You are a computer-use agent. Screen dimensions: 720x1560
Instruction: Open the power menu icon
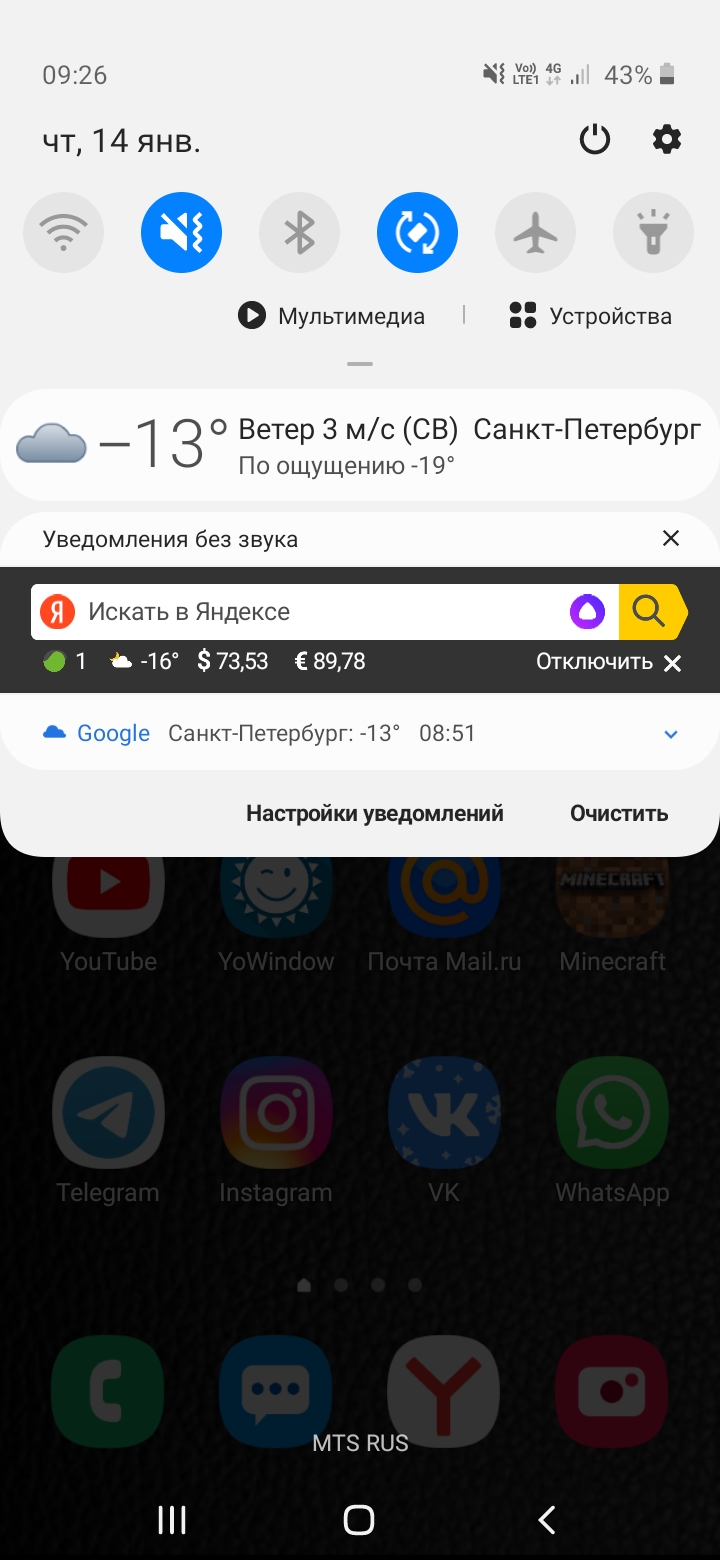595,139
